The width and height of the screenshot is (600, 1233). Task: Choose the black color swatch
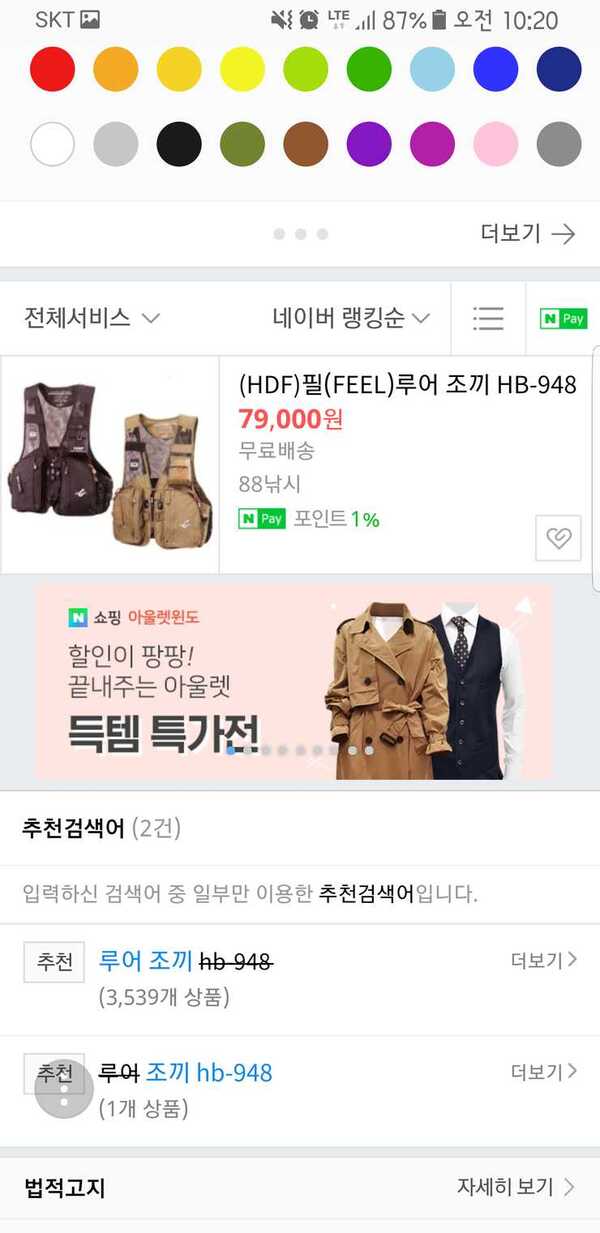(x=179, y=144)
